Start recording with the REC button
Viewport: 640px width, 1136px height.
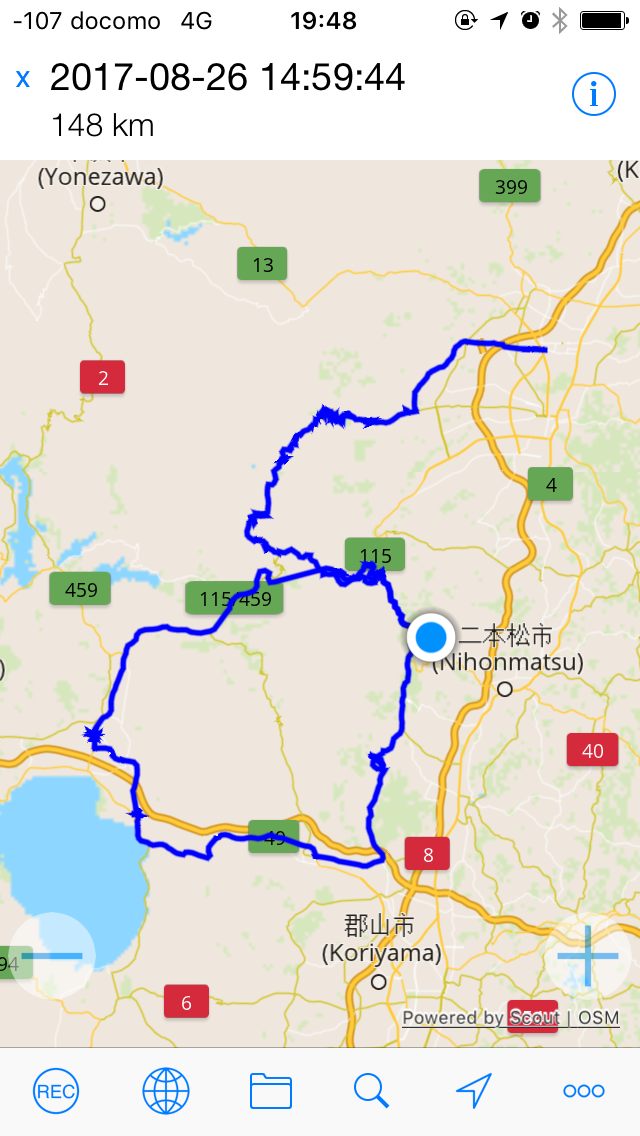pos(55,1091)
